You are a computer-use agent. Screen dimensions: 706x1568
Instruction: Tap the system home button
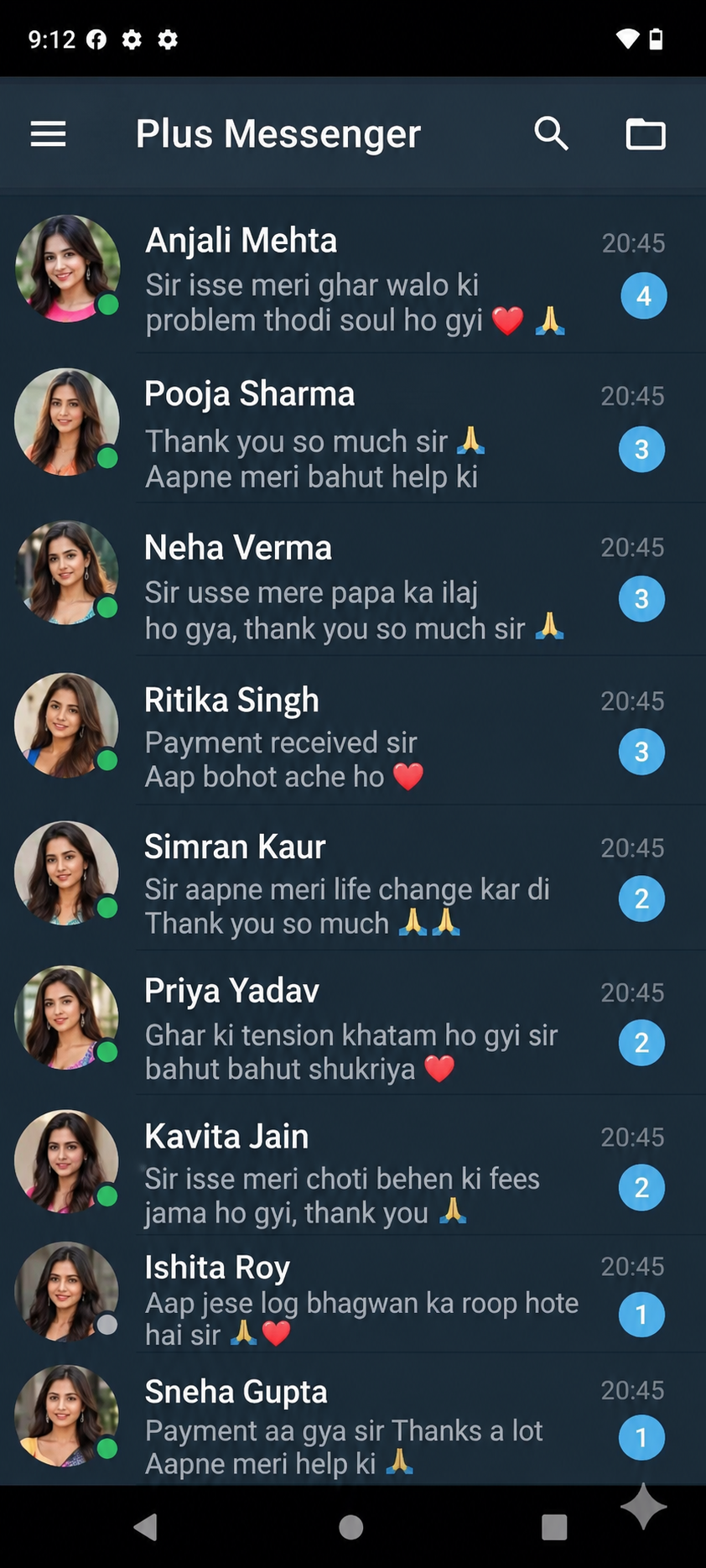coord(351,1528)
